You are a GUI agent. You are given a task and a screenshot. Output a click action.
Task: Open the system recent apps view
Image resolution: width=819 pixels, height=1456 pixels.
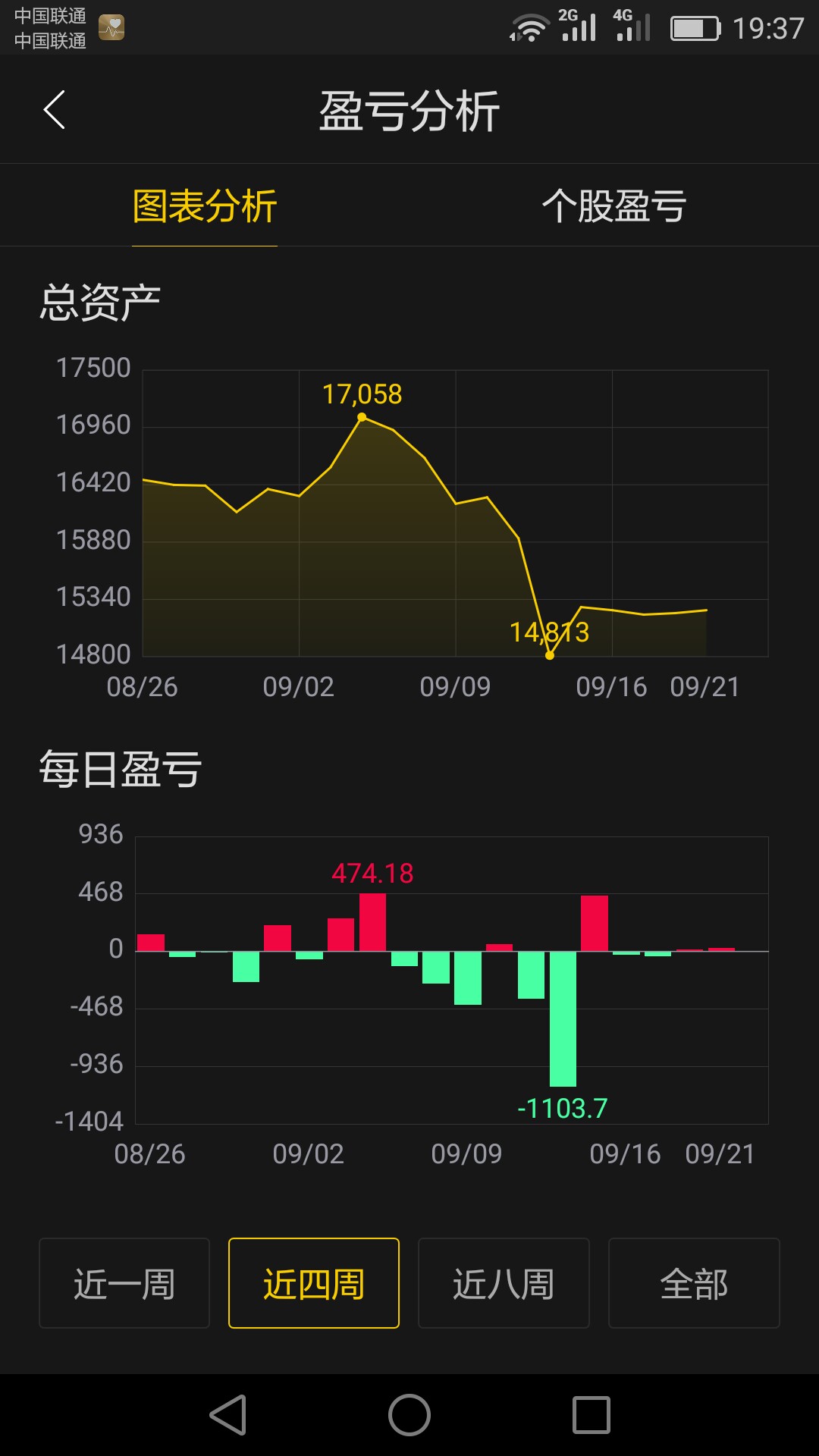[x=591, y=1415]
